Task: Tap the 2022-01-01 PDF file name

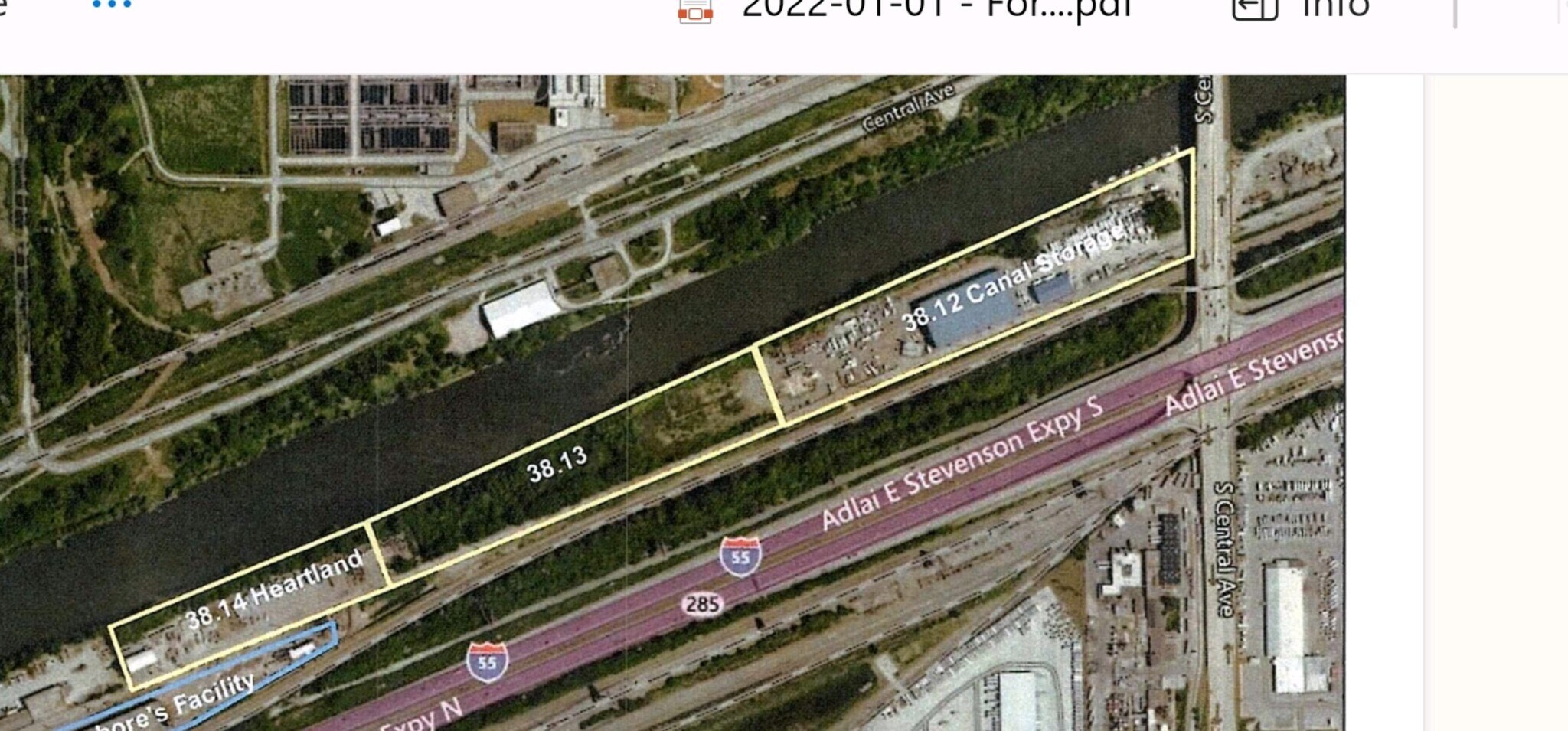Action: [936, 9]
